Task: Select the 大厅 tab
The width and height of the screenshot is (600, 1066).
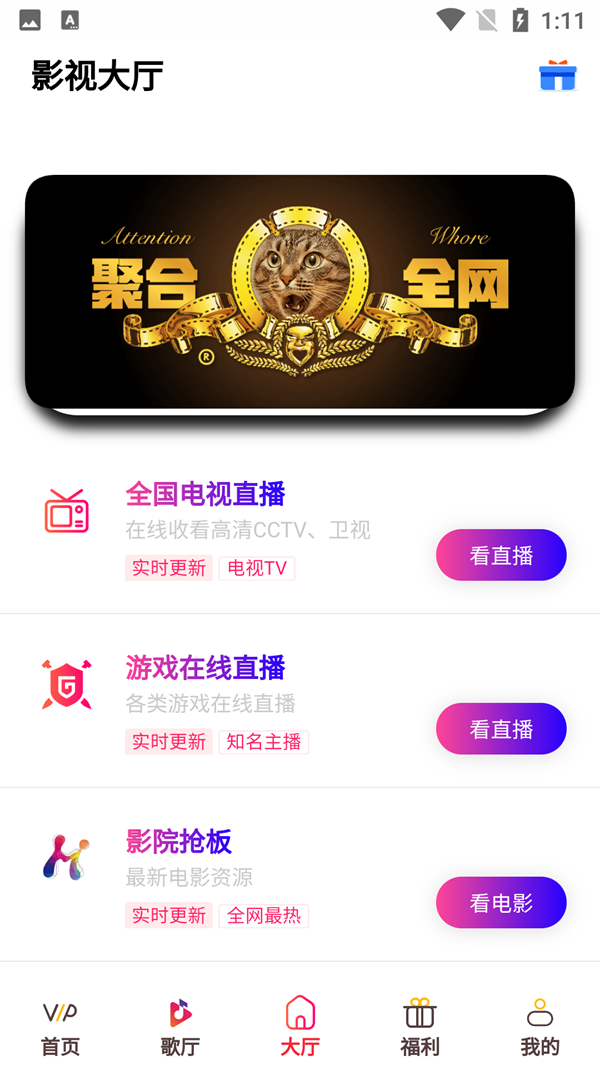Action: click(x=300, y=1027)
